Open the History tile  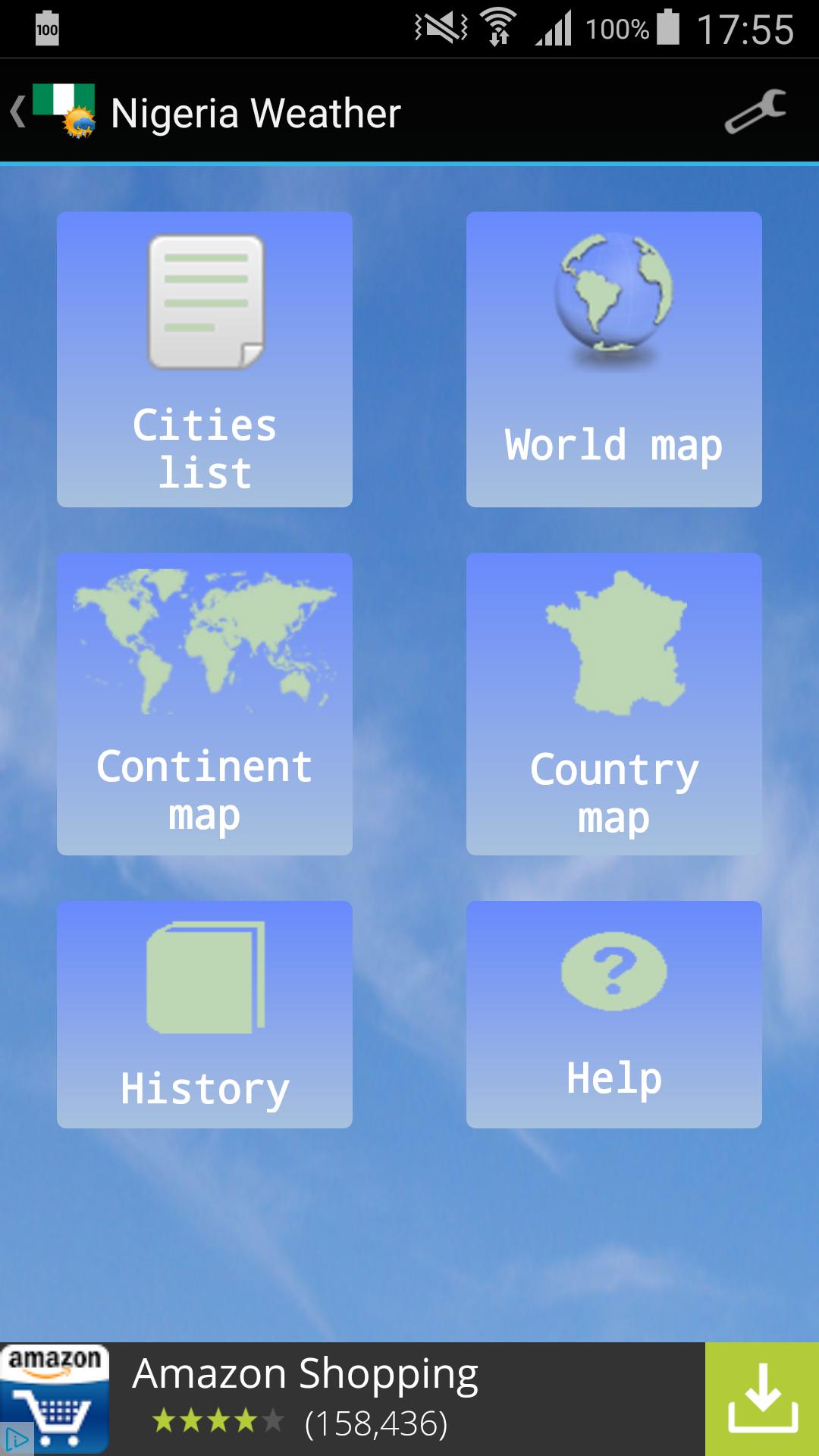point(205,1015)
